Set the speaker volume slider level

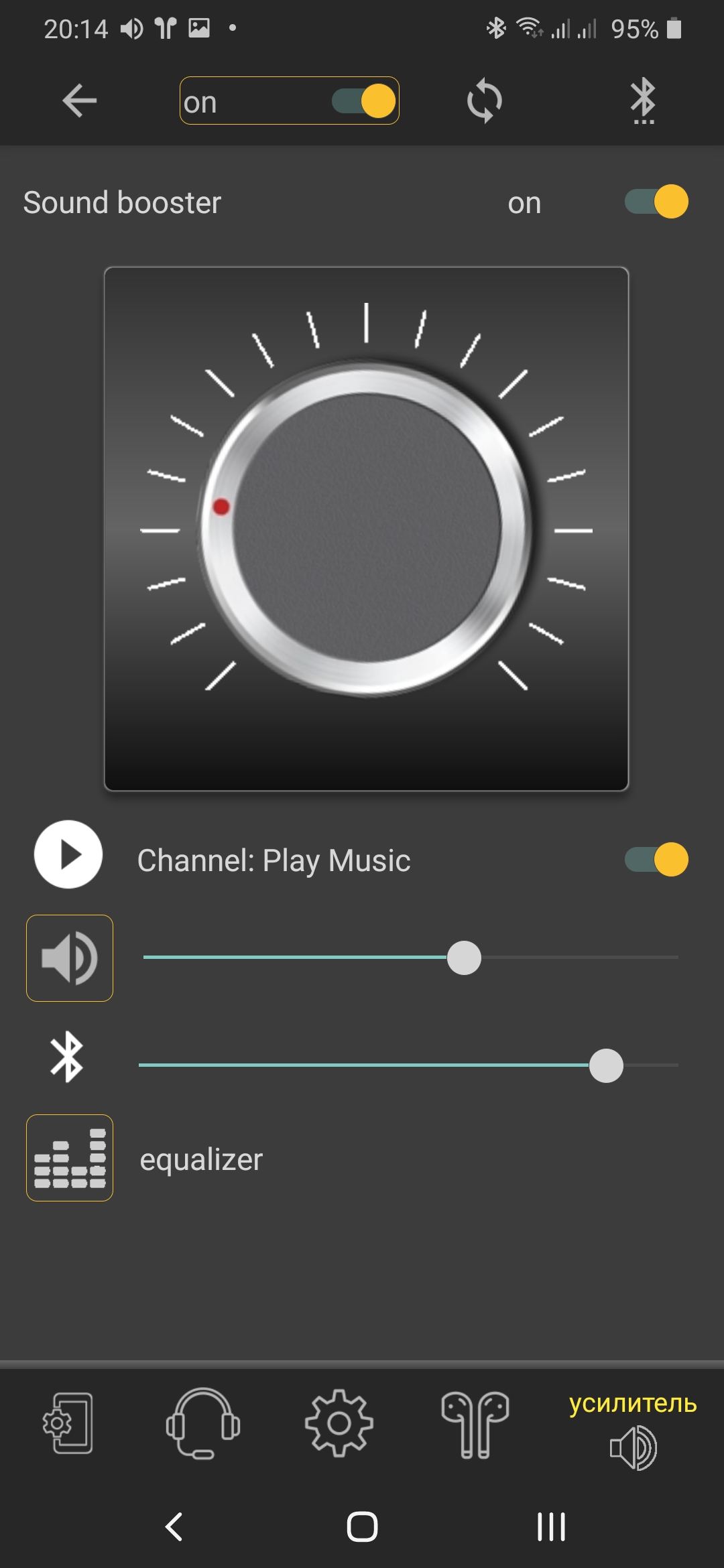click(464, 958)
